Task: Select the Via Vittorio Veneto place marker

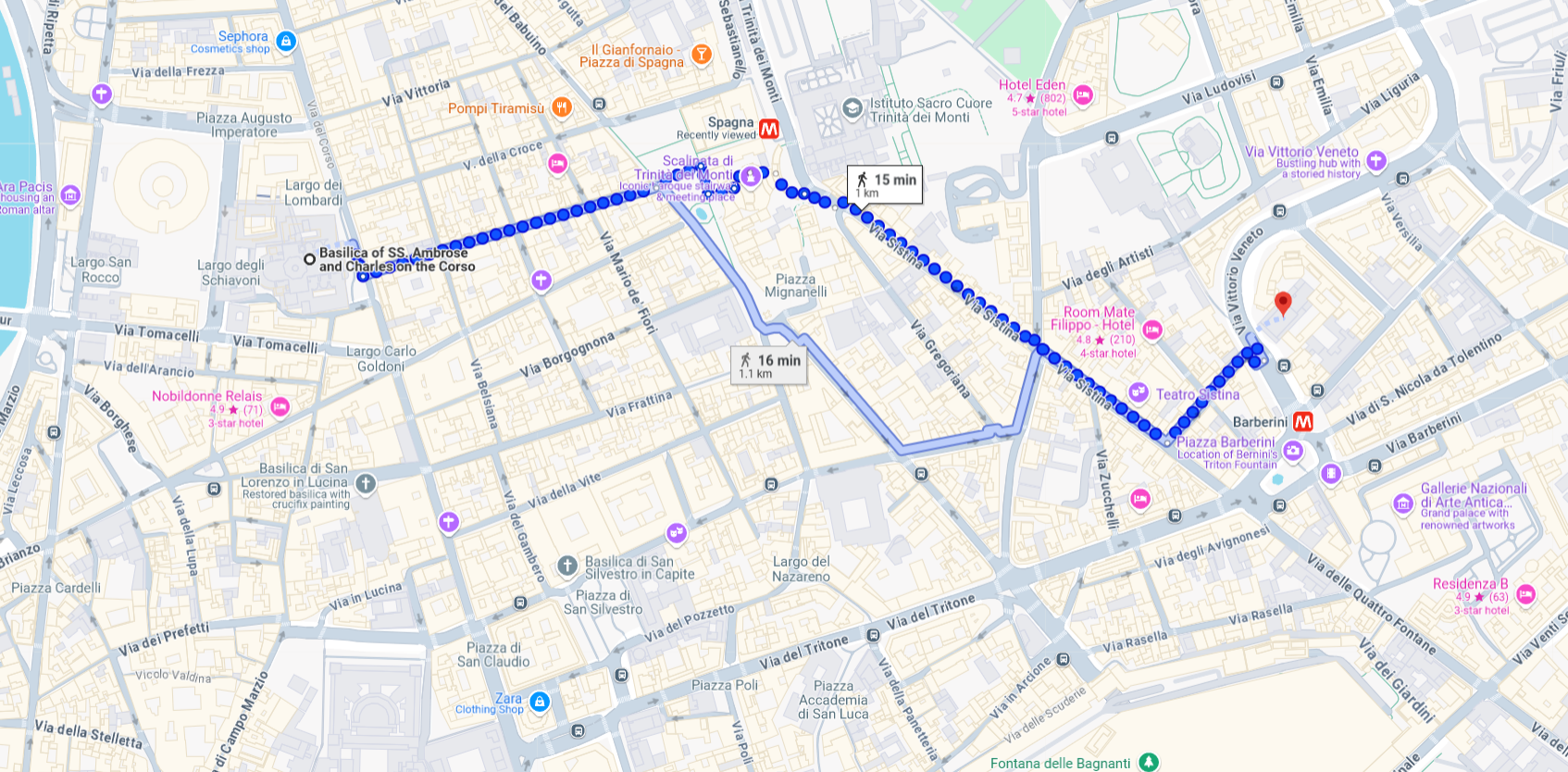Action: click(x=1375, y=161)
